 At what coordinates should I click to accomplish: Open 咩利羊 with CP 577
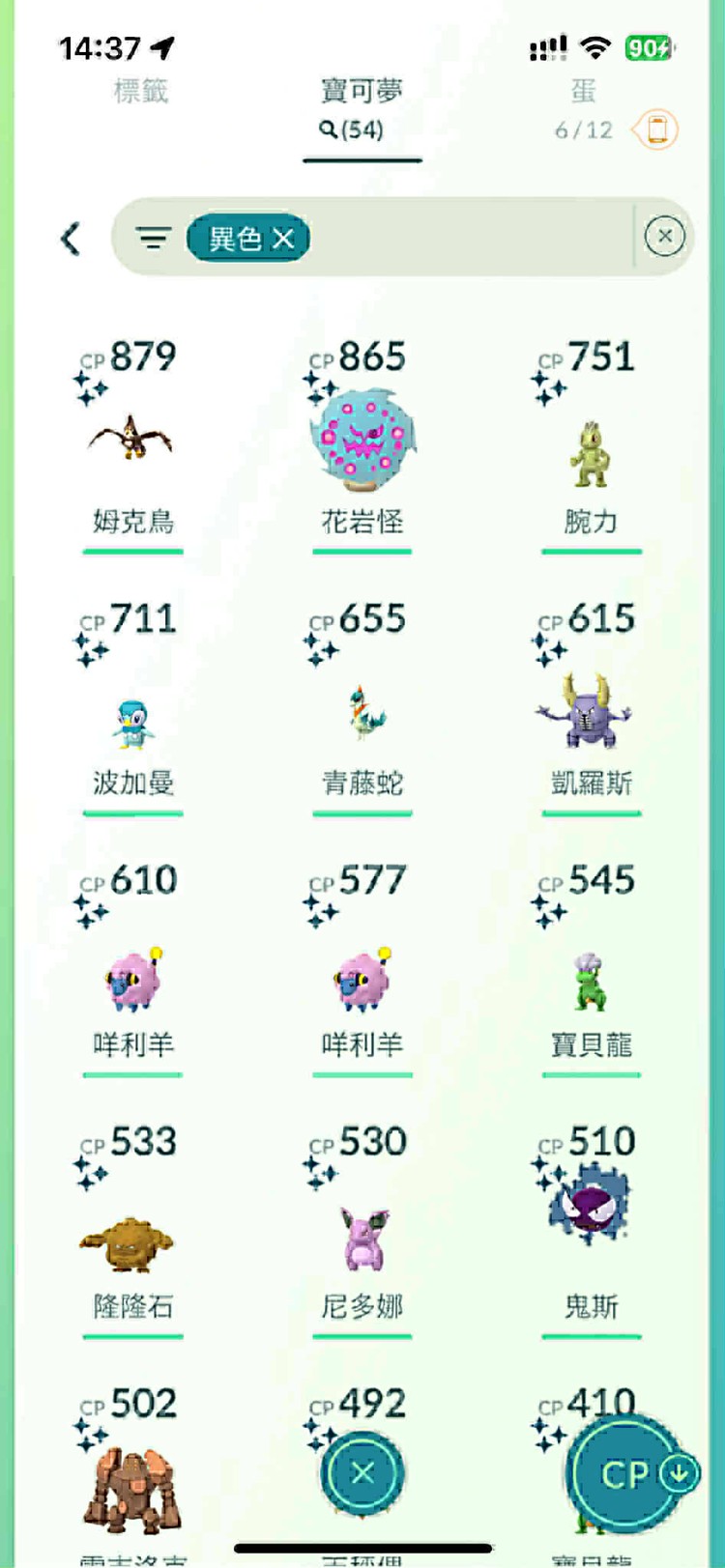click(x=362, y=981)
